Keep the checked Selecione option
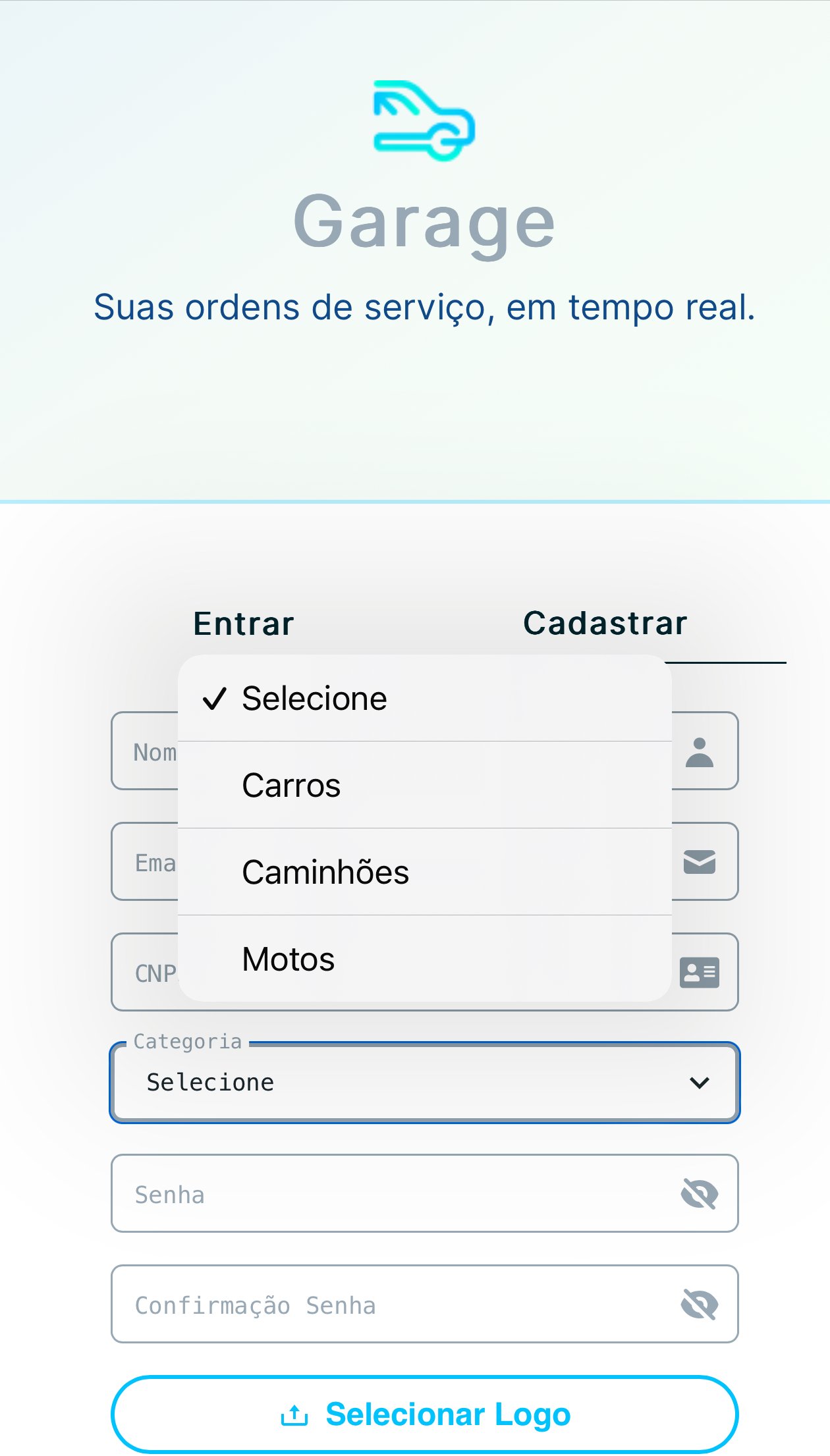Viewport: 830px width, 1456px height. (425, 698)
